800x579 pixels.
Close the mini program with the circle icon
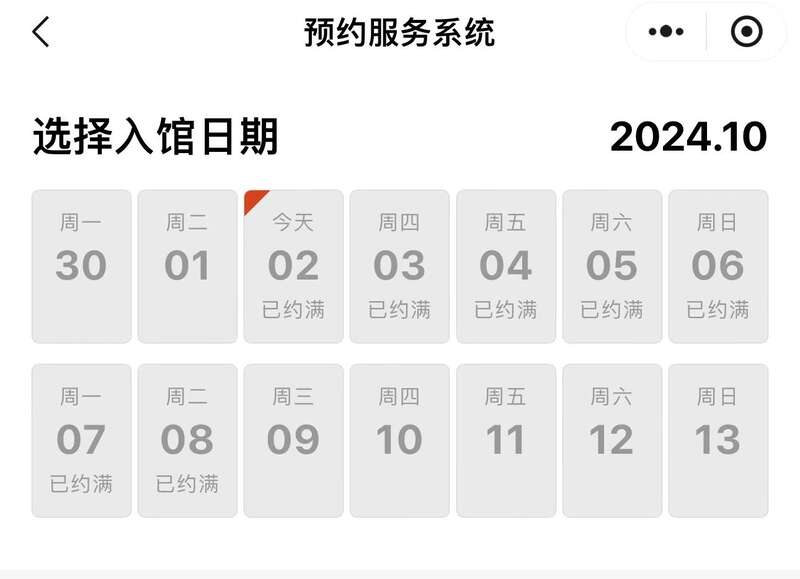coord(746,32)
